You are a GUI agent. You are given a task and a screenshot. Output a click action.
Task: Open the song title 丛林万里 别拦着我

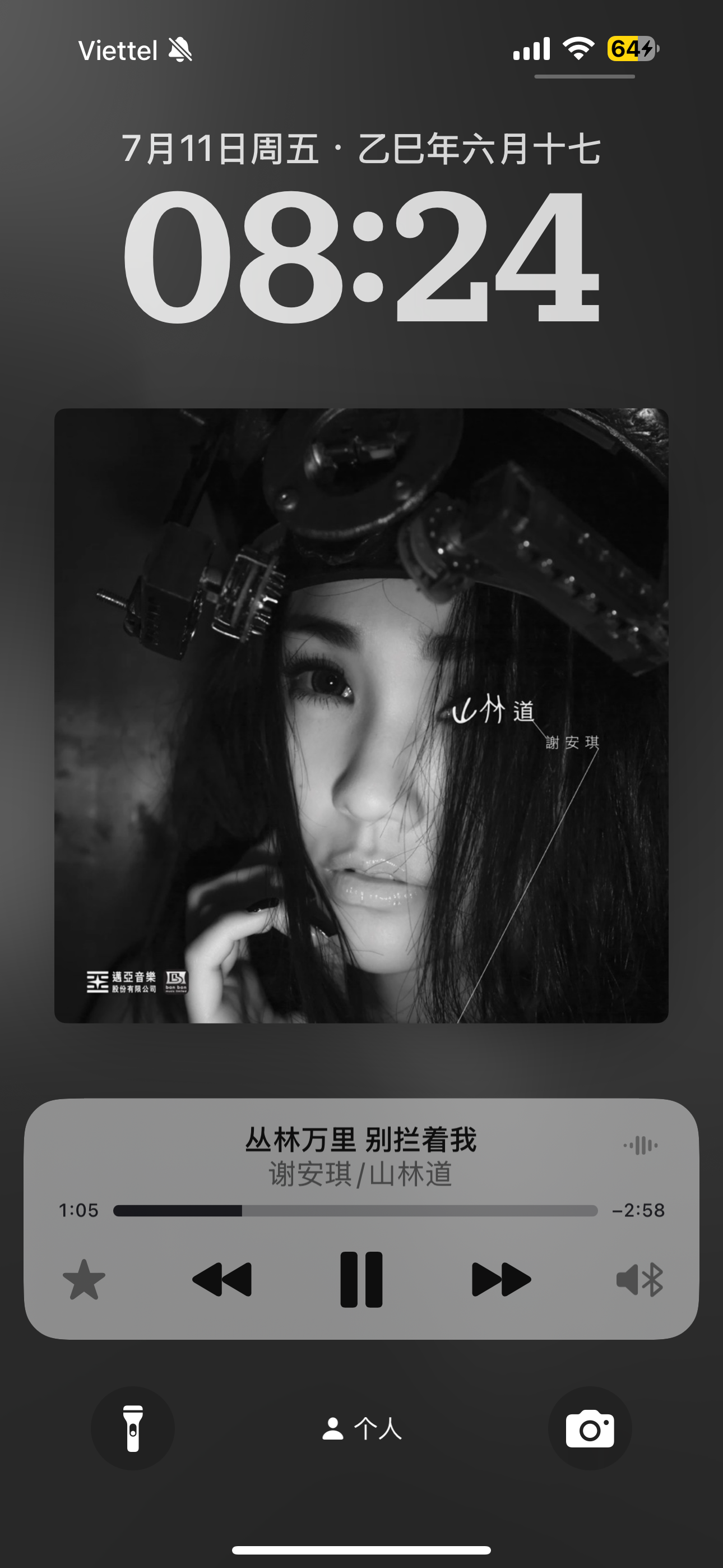coord(361,1140)
